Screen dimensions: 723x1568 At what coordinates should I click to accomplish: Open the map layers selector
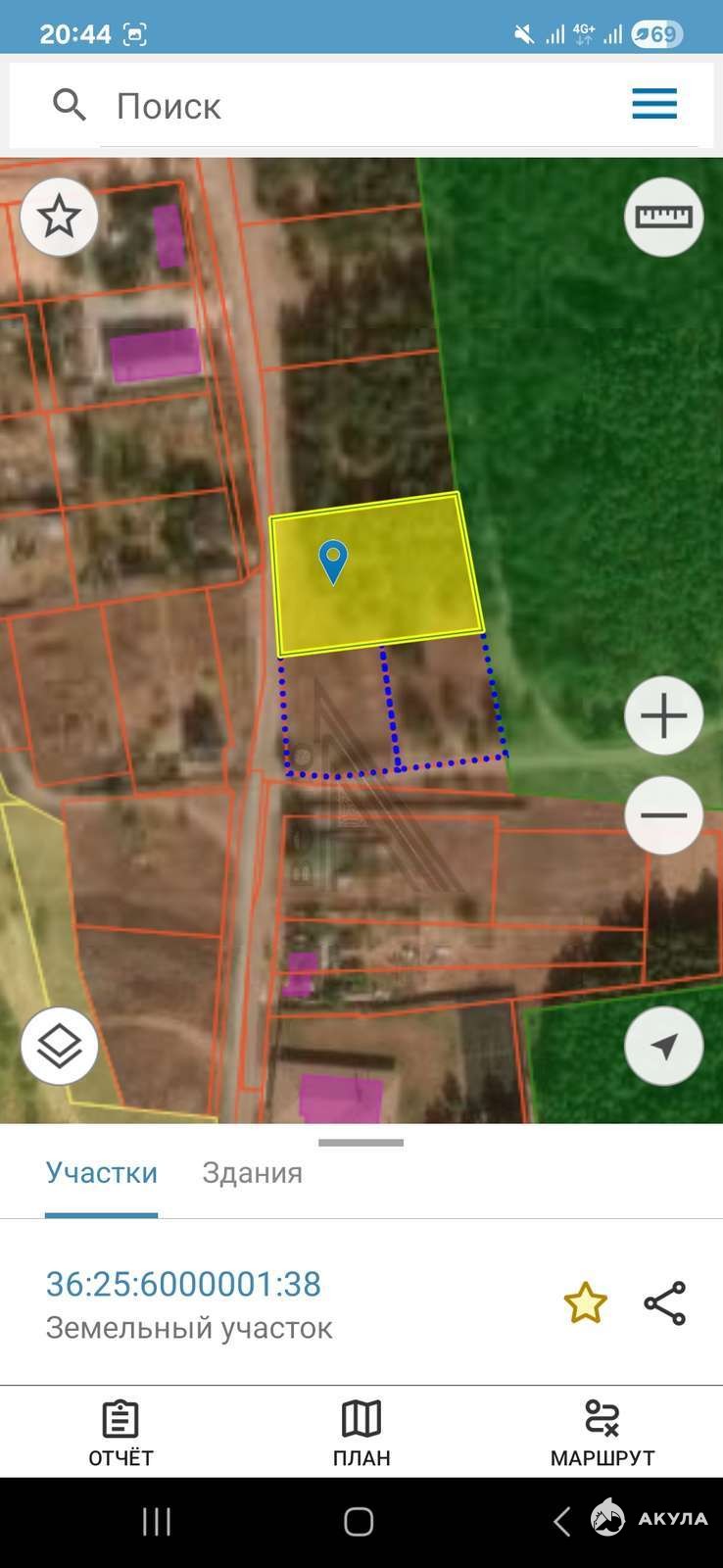[59, 1046]
